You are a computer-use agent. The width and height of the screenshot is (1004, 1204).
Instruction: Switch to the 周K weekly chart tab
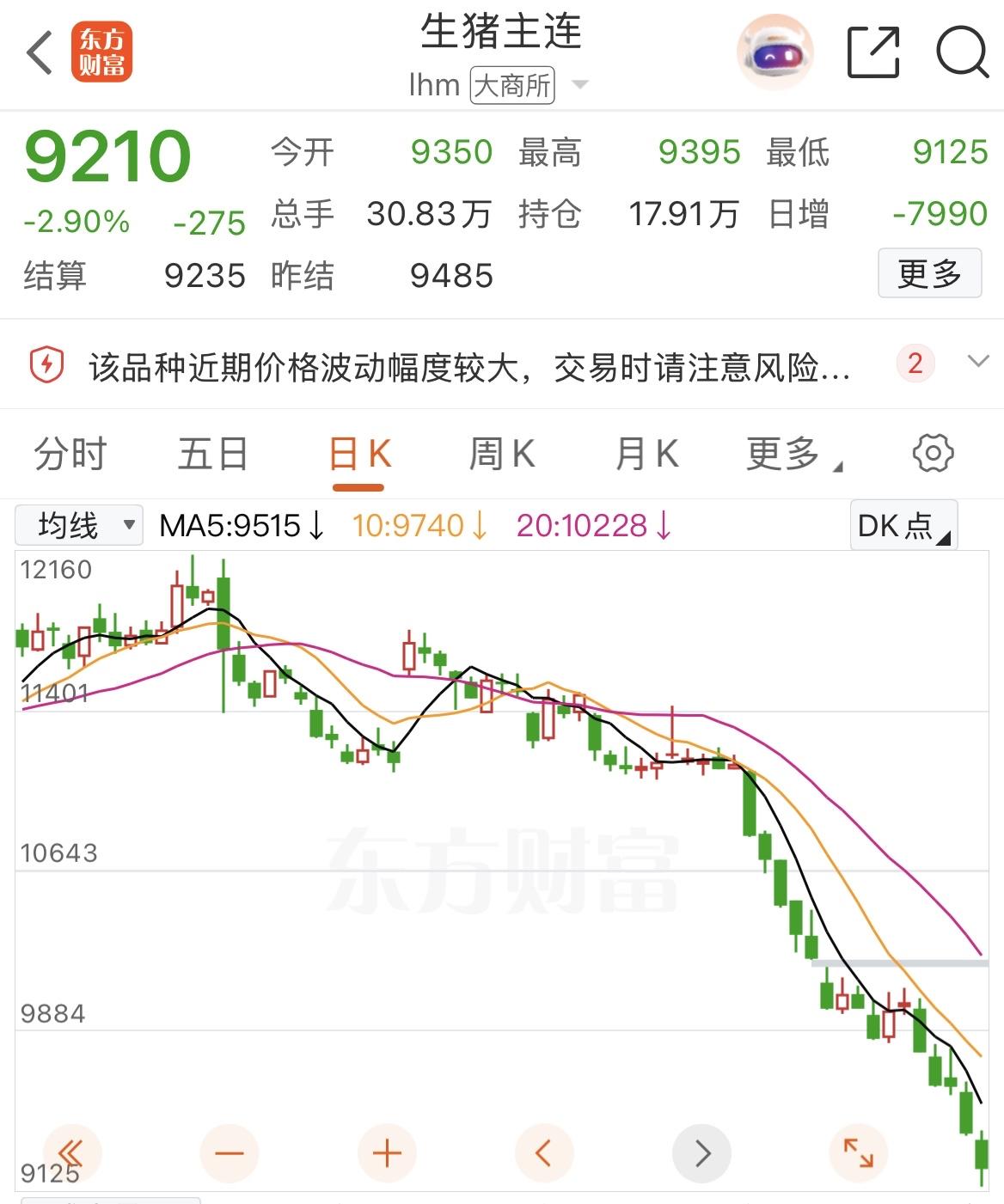pyautogui.click(x=502, y=453)
